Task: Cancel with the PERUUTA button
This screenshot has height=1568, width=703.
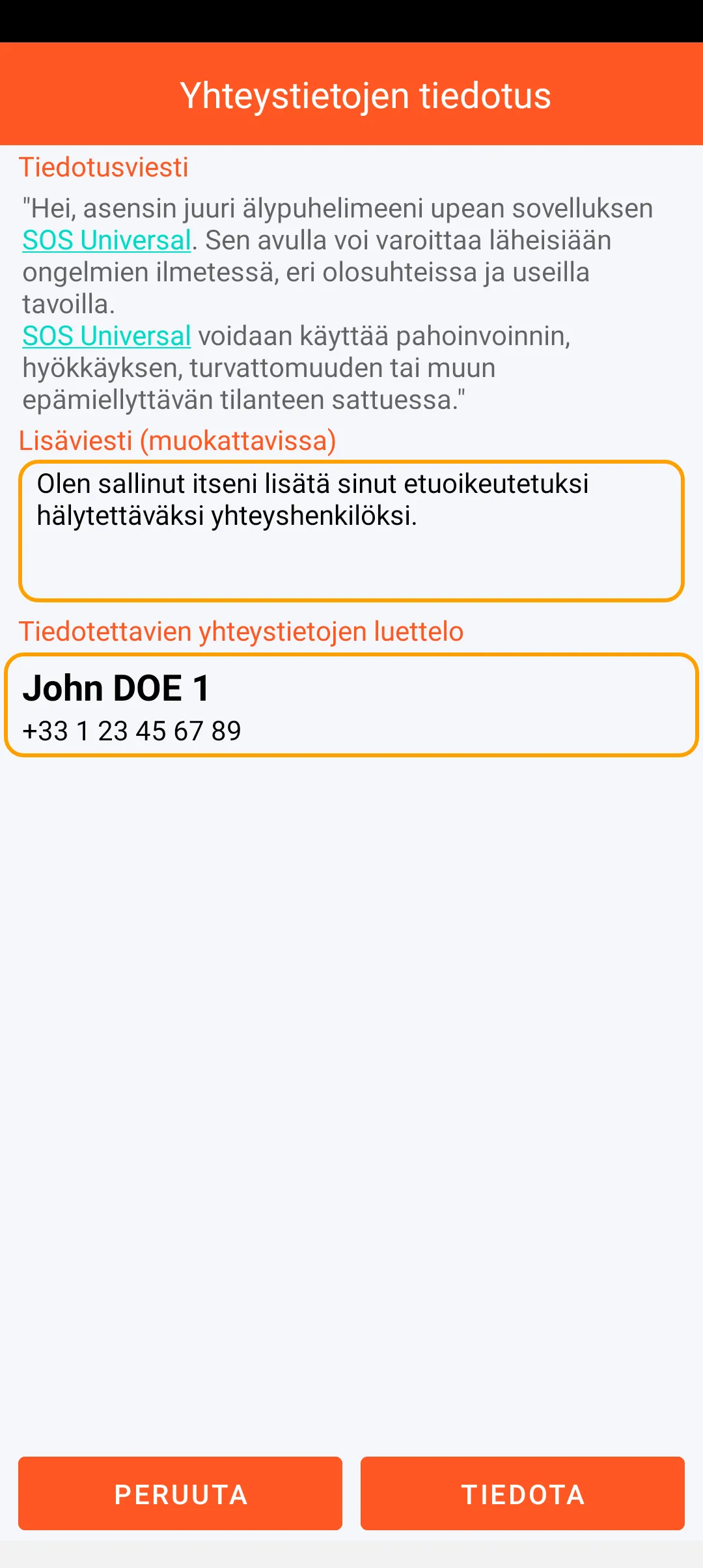Action: click(x=180, y=1493)
